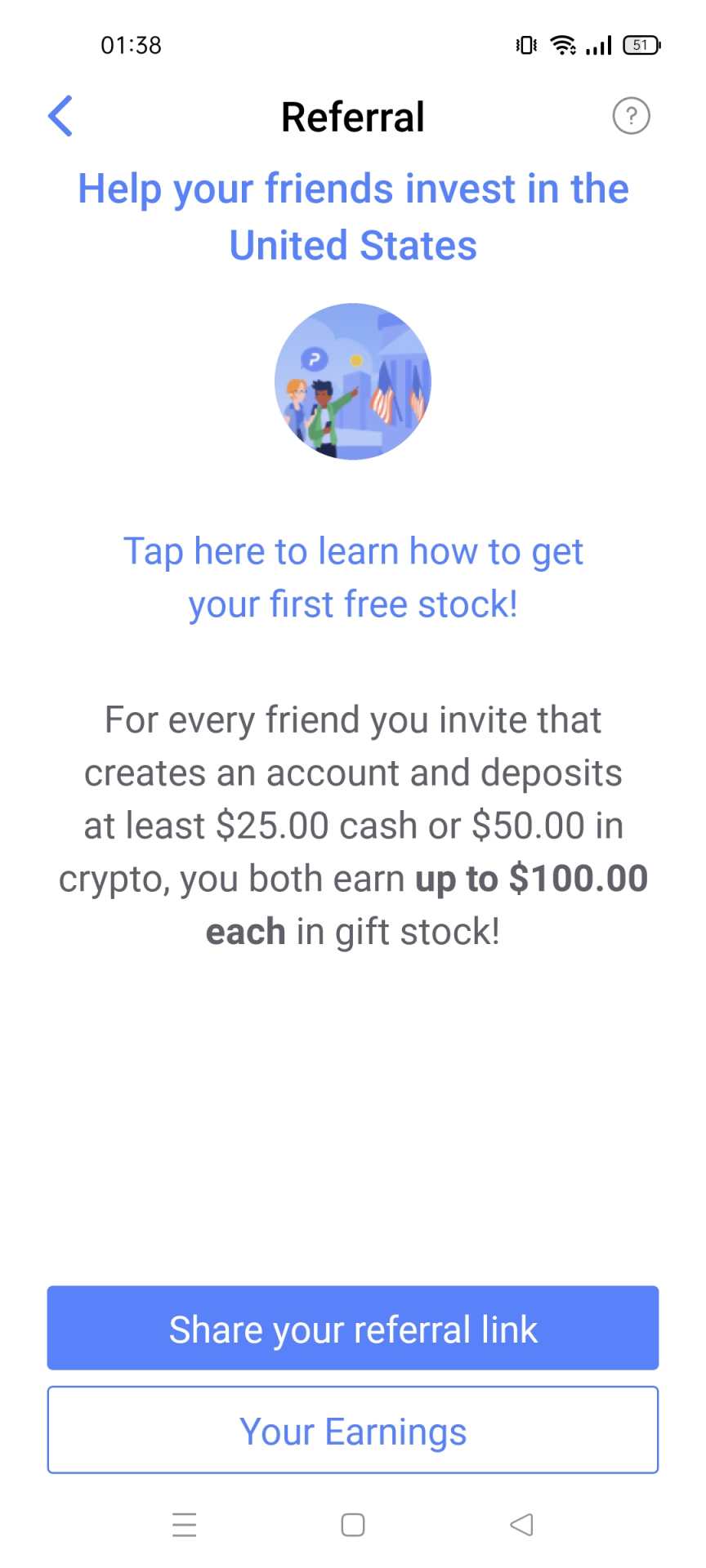This screenshot has height=1568, width=706.
Task: Share your referral link
Action: click(x=353, y=1329)
